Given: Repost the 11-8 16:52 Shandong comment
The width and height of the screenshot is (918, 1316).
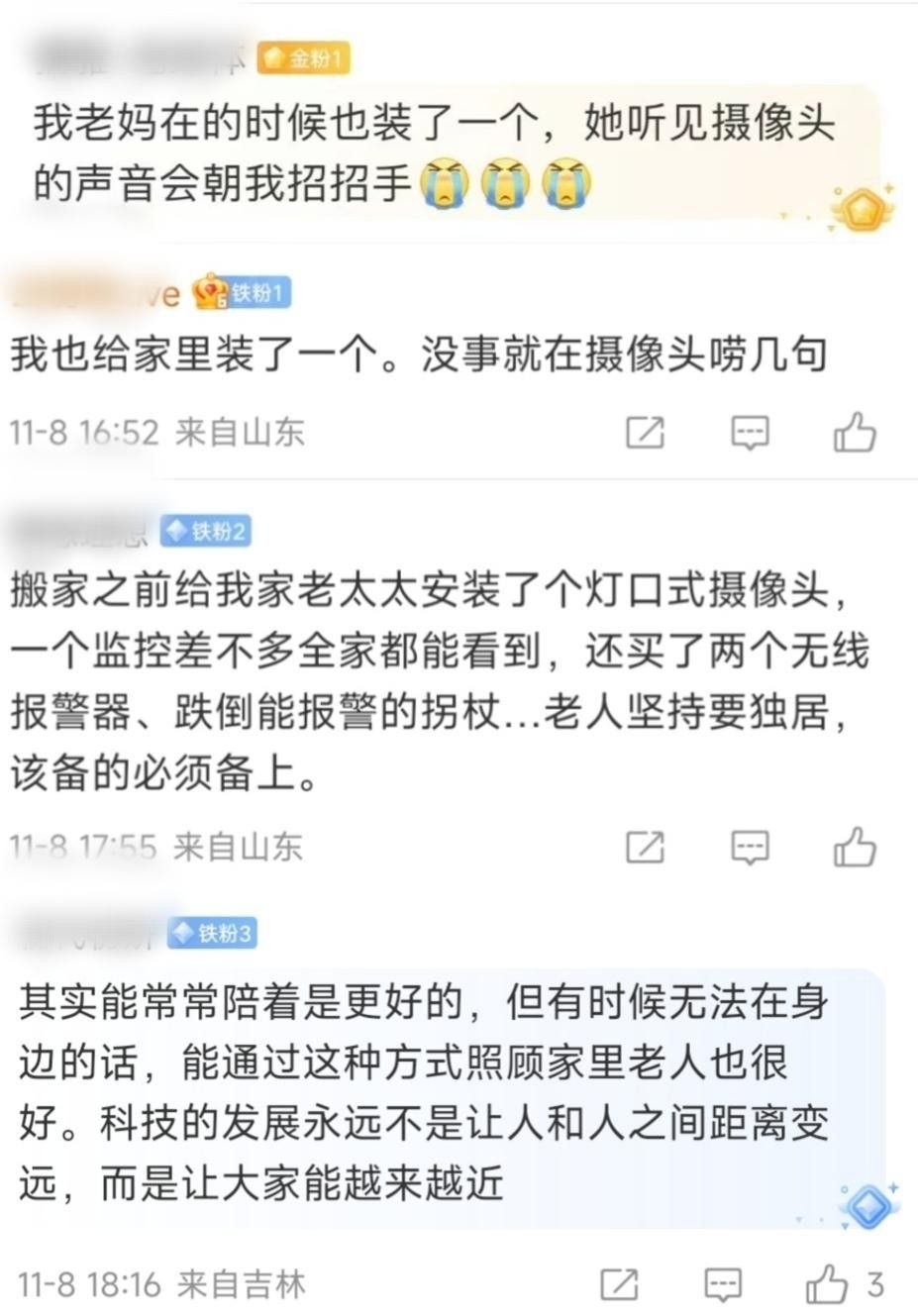Looking at the screenshot, I should coord(645,433).
